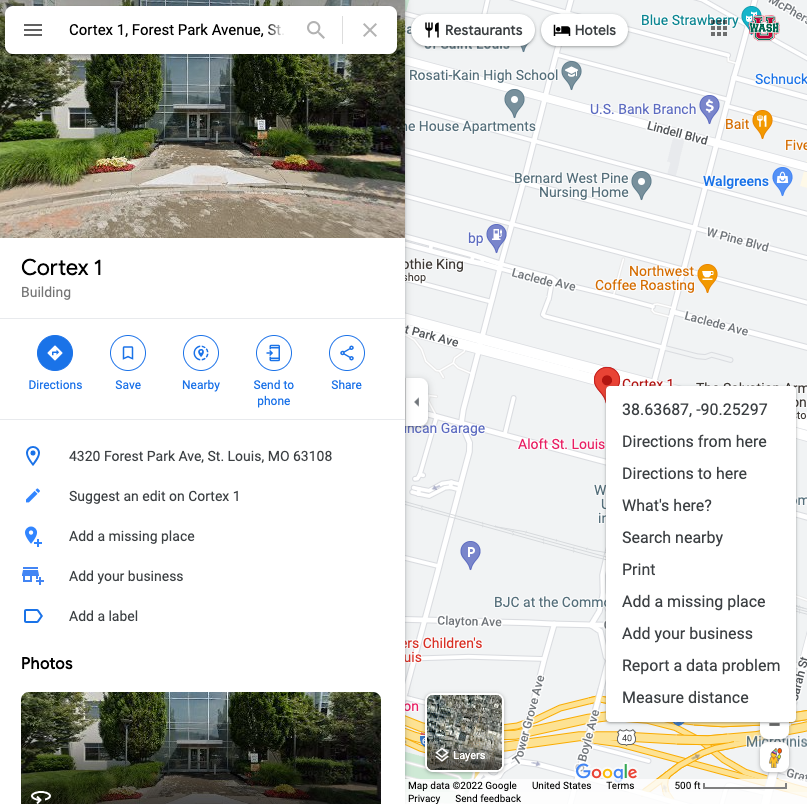The height and width of the screenshot is (804, 807).
Task: Filter map by Hotels chip
Action: [x=585, y=30]
